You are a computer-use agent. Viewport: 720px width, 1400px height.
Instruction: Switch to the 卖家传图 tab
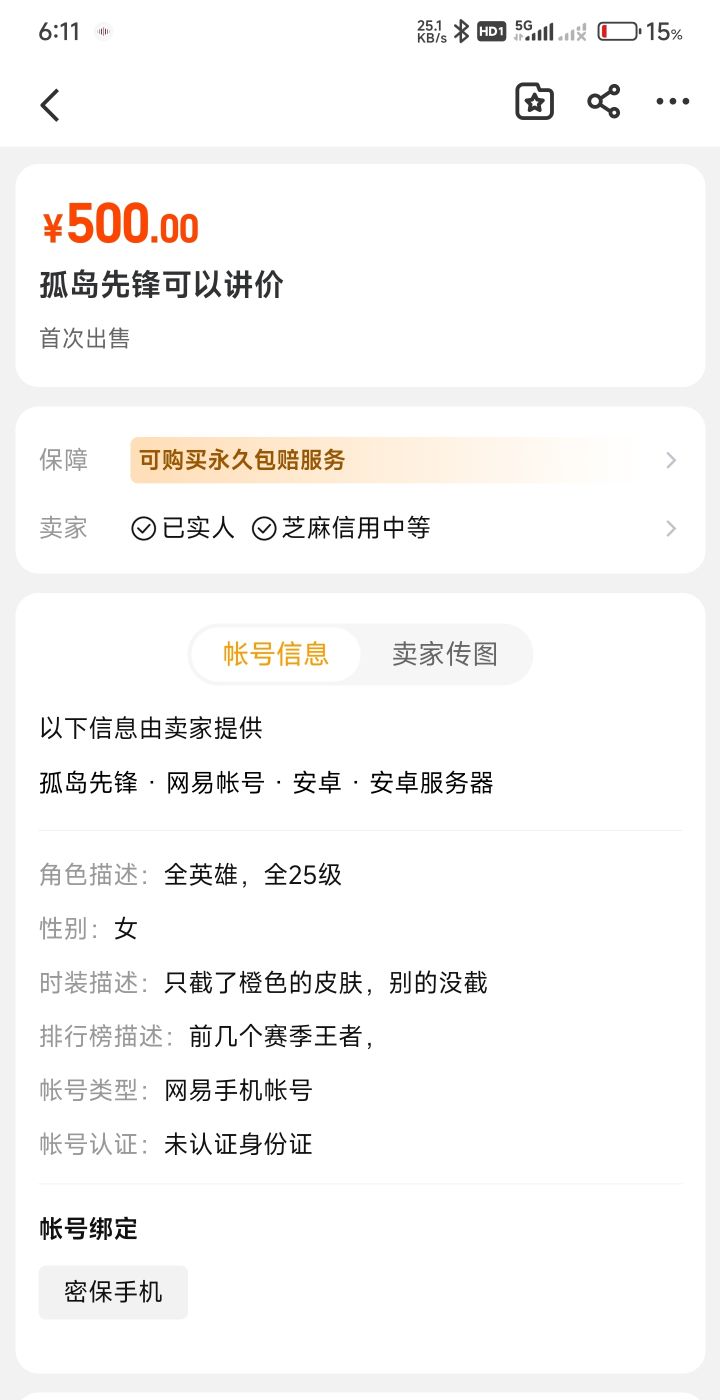(444, 655)
